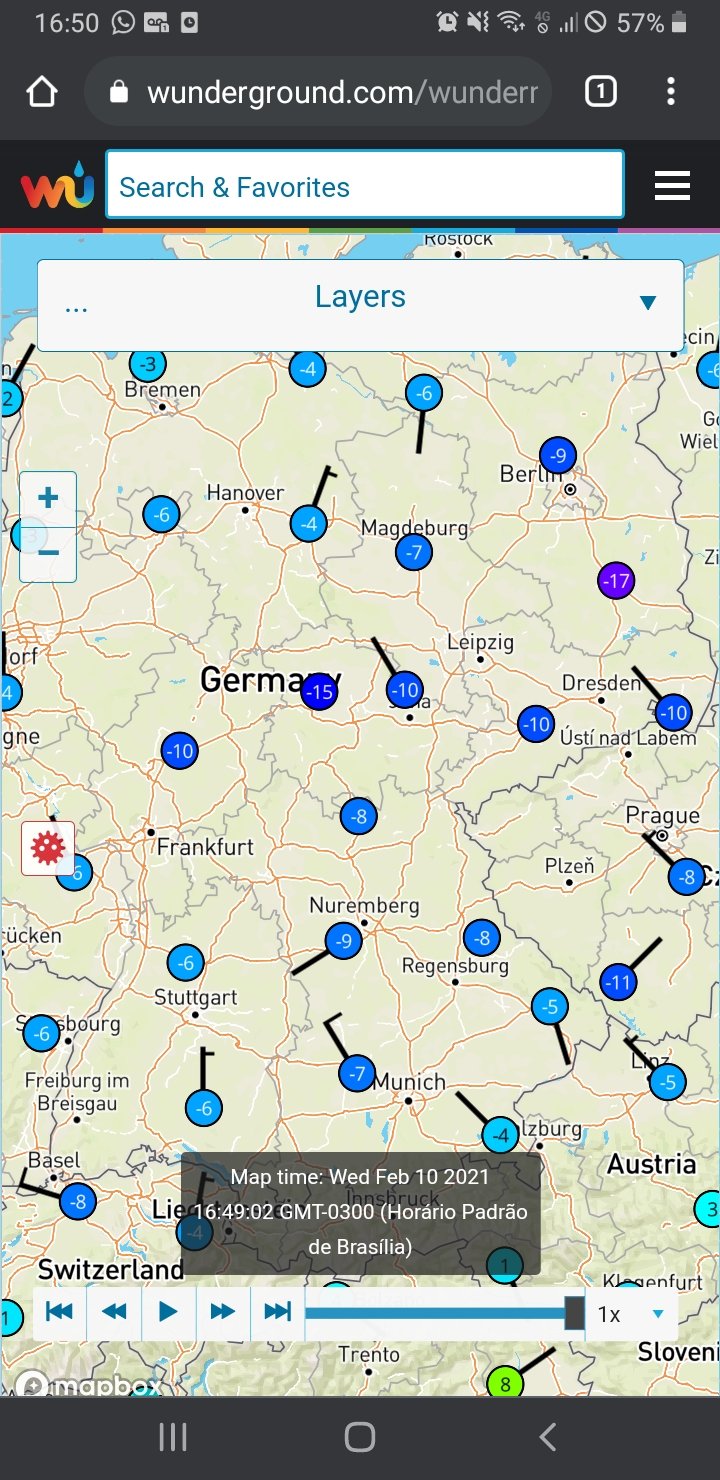The height and width of the screenshot is (1480, 720).
Task: Zoom out on the map
Action: 48,554
